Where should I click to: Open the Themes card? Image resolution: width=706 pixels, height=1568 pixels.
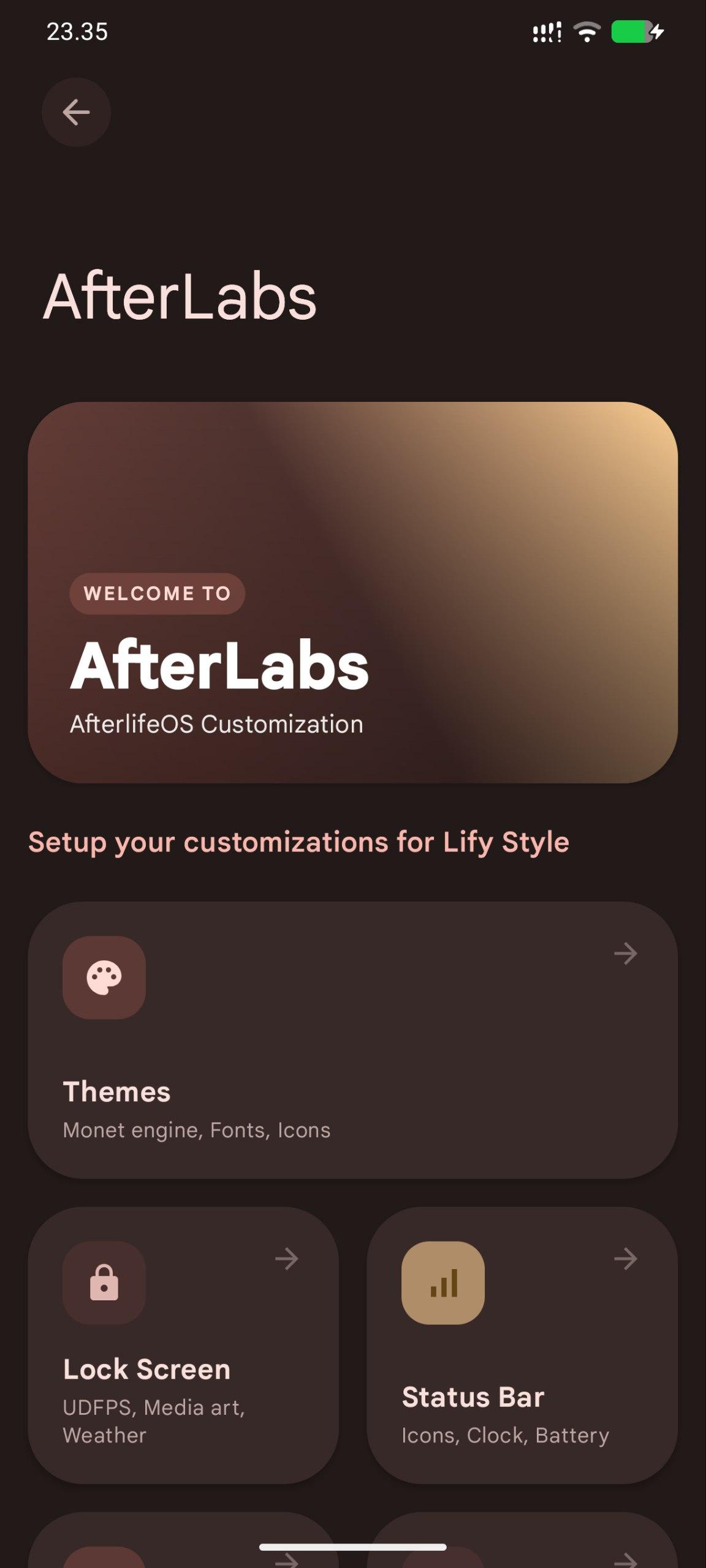352,1039
